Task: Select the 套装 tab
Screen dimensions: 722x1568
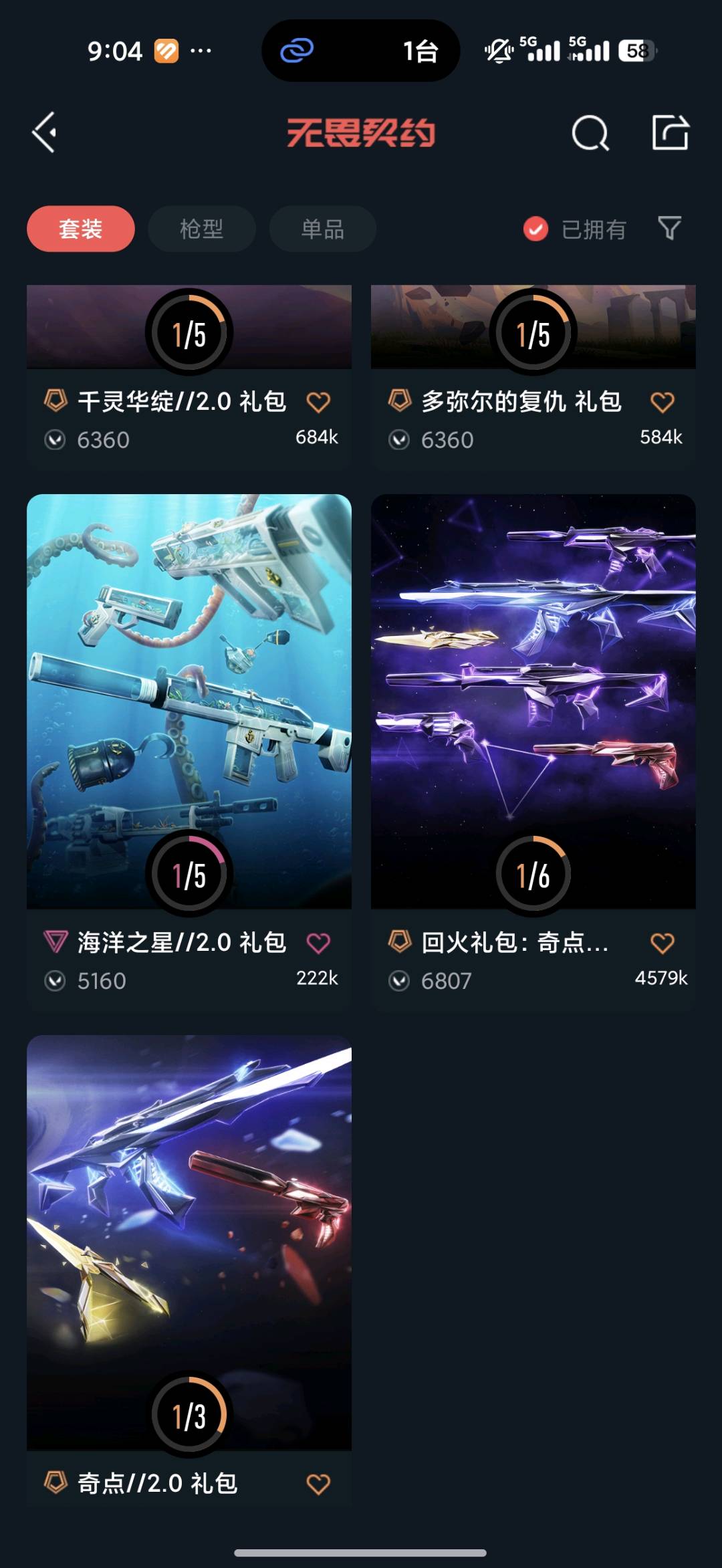Action: 80,229
